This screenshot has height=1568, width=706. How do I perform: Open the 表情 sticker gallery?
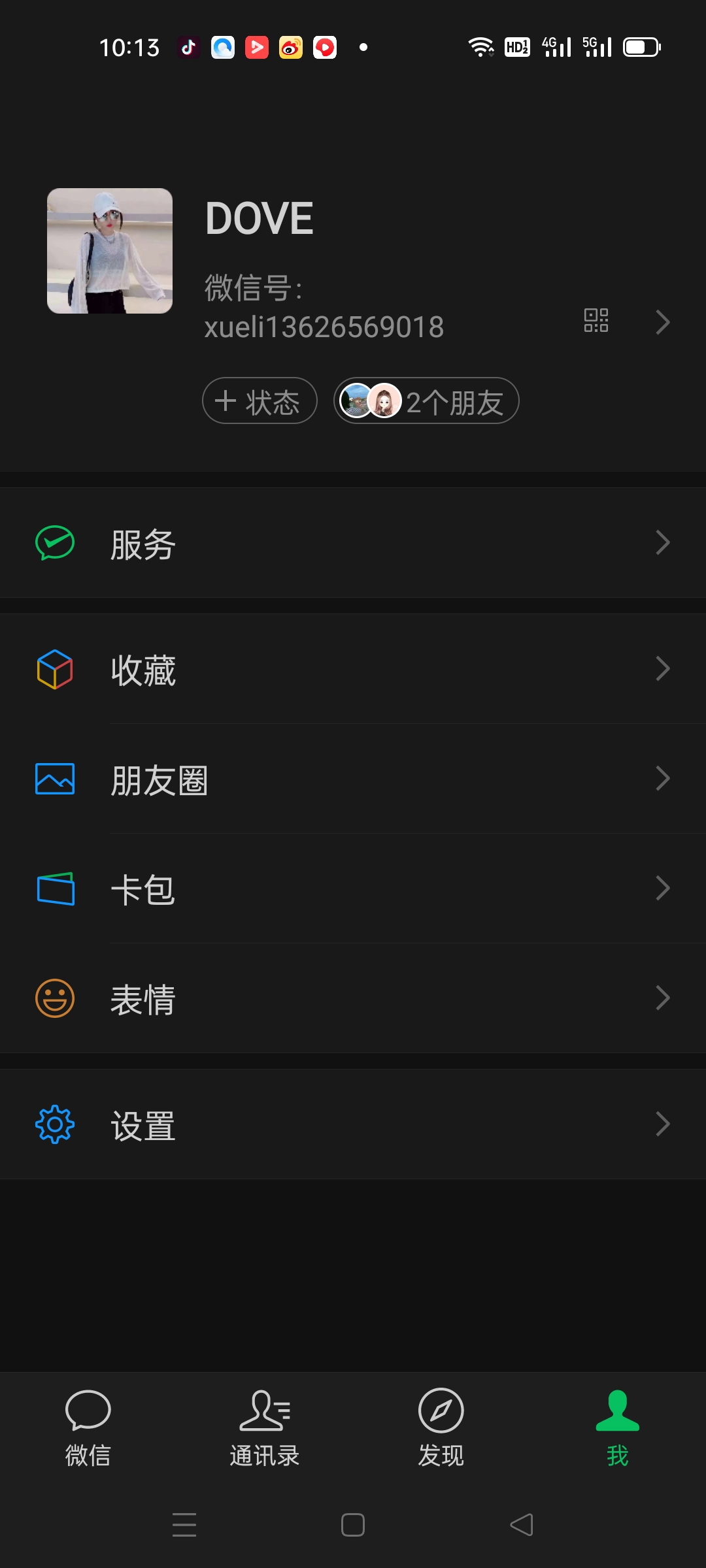pyautogui.click(x=353, y=999)
